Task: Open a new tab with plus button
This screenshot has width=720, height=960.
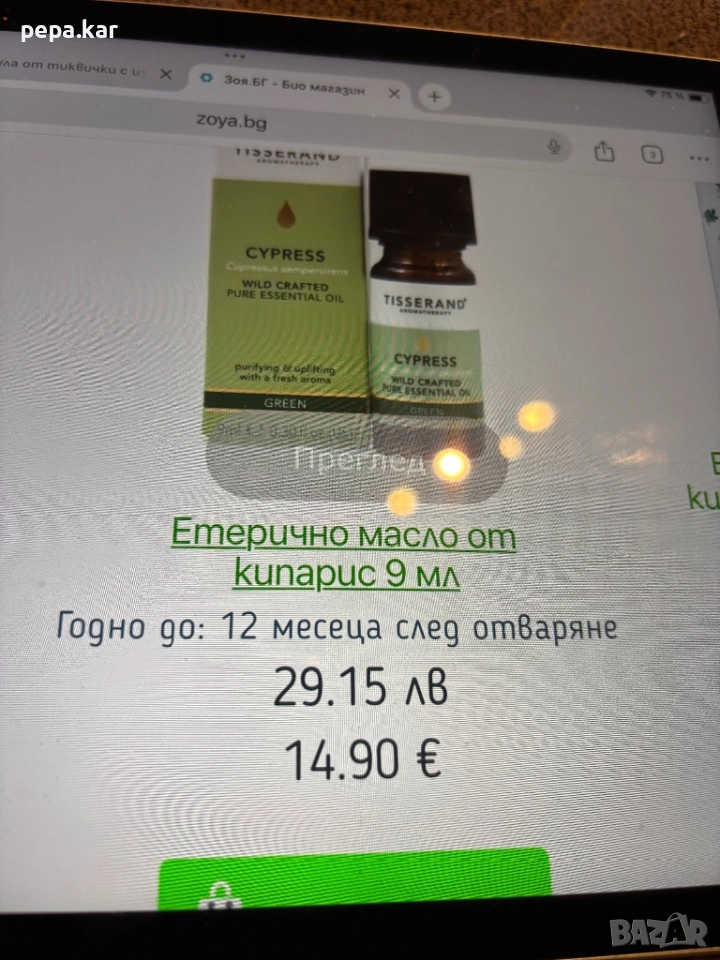Action: point(434,97)
